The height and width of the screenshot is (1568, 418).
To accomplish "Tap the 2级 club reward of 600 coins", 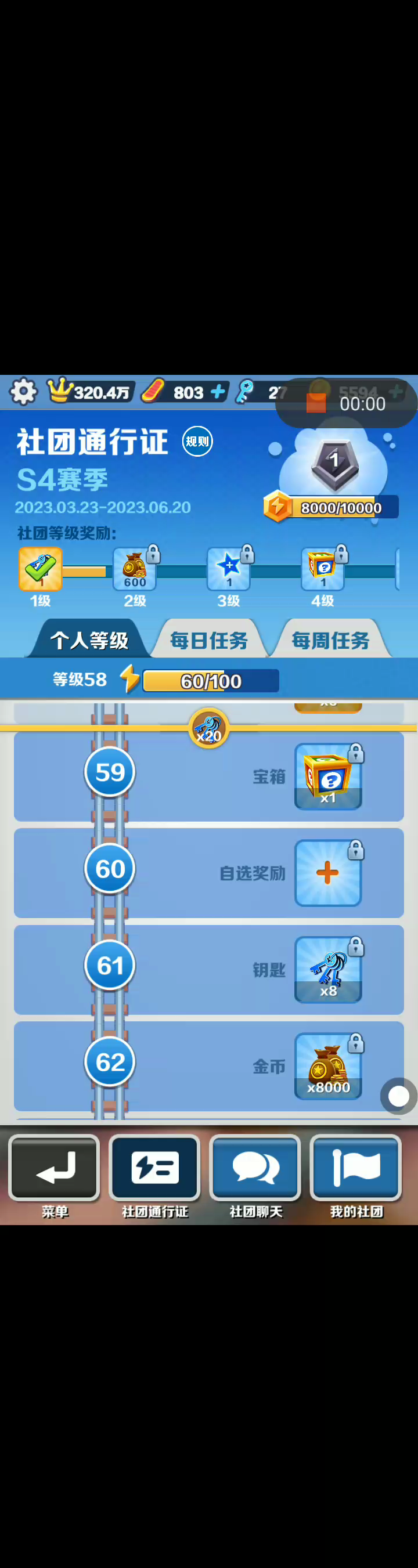I will coord(135,569).
